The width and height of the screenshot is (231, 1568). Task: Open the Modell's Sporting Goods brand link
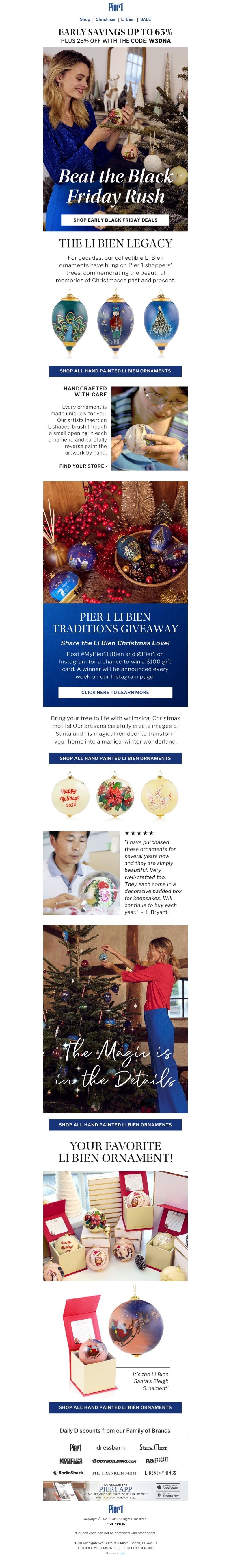tap(70, 1461)
